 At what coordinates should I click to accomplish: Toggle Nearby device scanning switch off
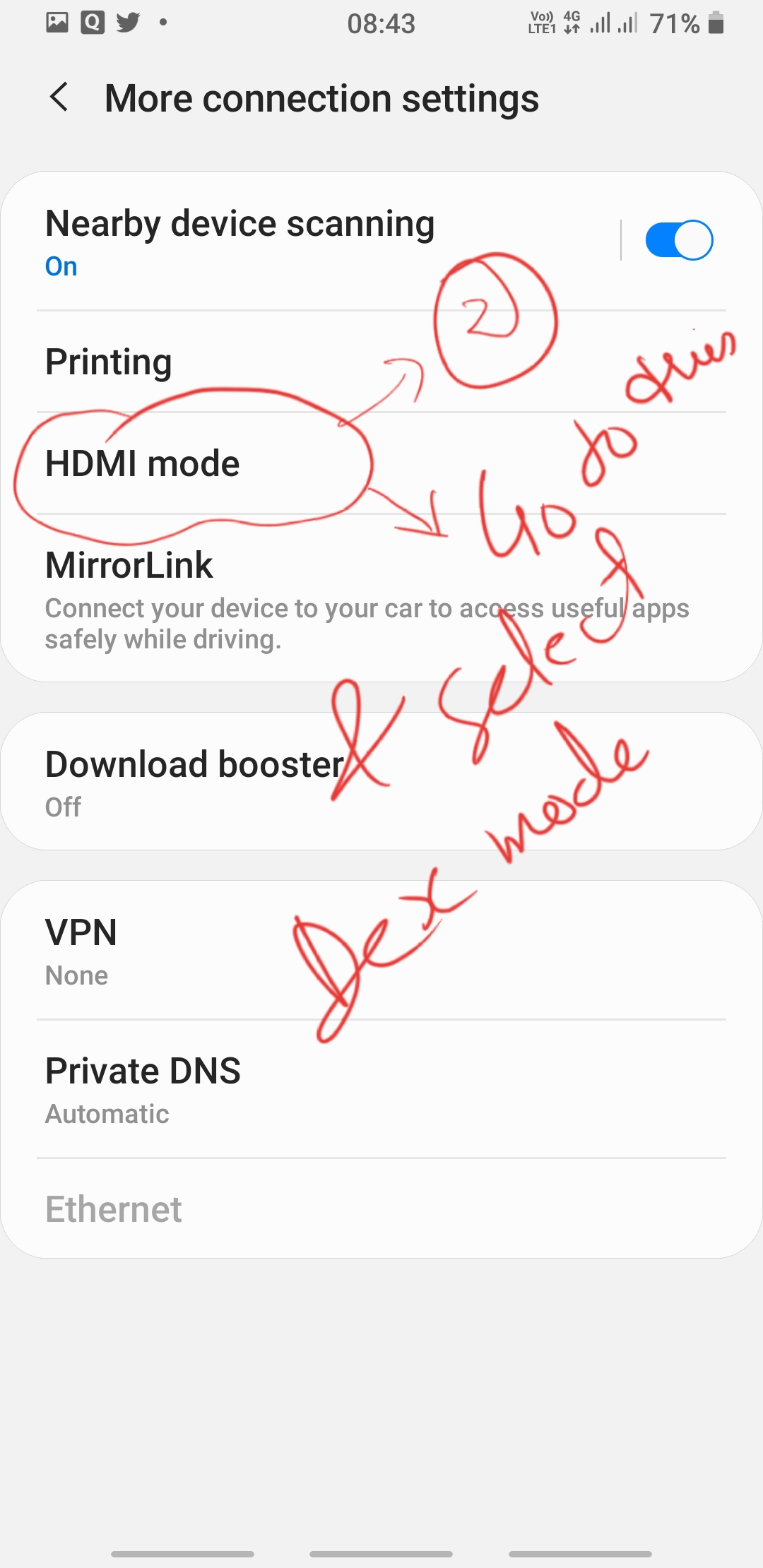679,240
